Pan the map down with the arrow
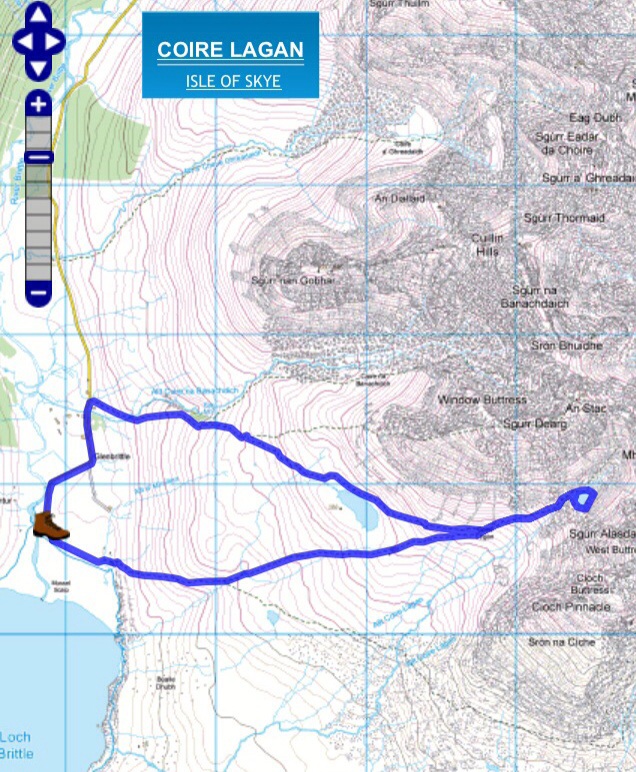Image resolution: width=636 pixels, height=772 pixels. (37, 68)
